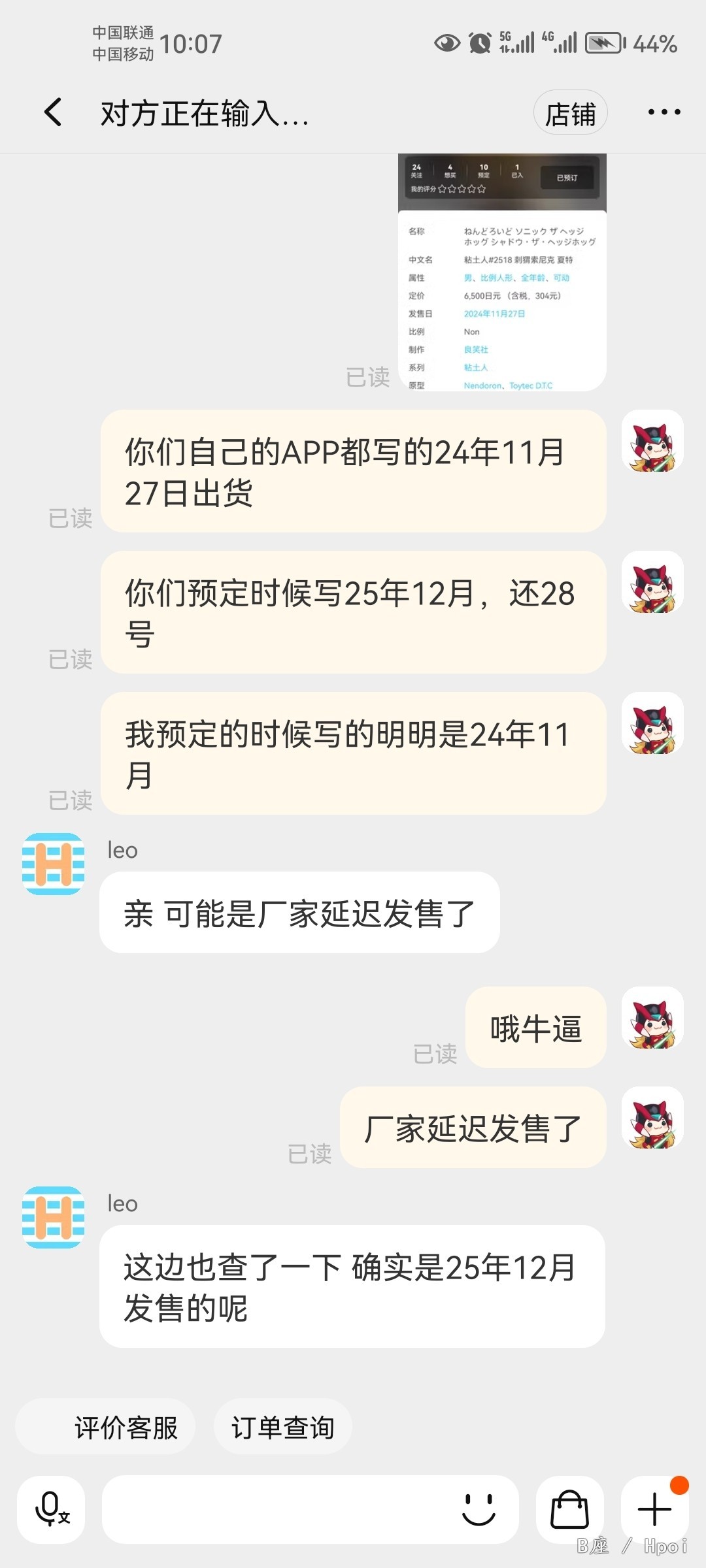
Task: Focus the message input field
Action: (275, 1509)
